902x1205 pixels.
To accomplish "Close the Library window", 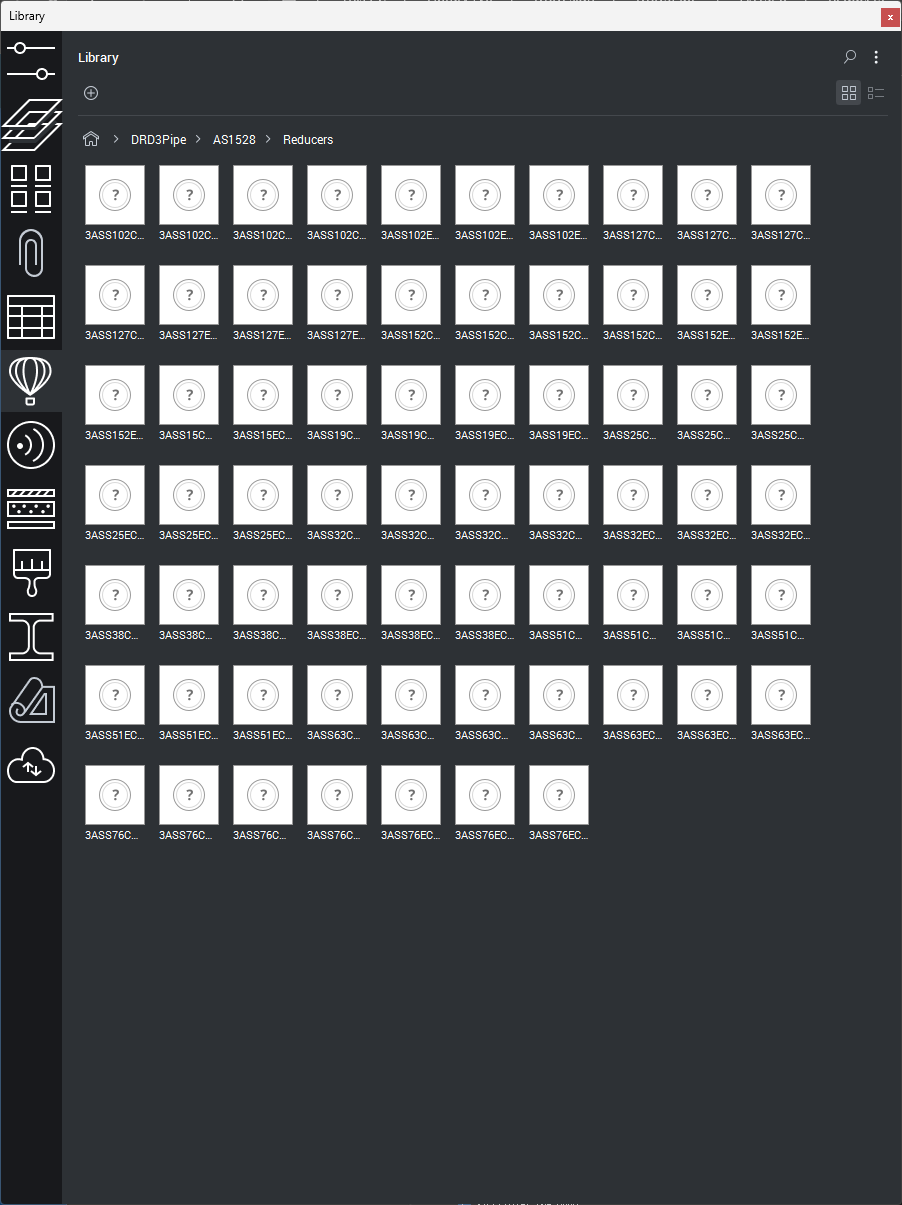I will (890, 17).
